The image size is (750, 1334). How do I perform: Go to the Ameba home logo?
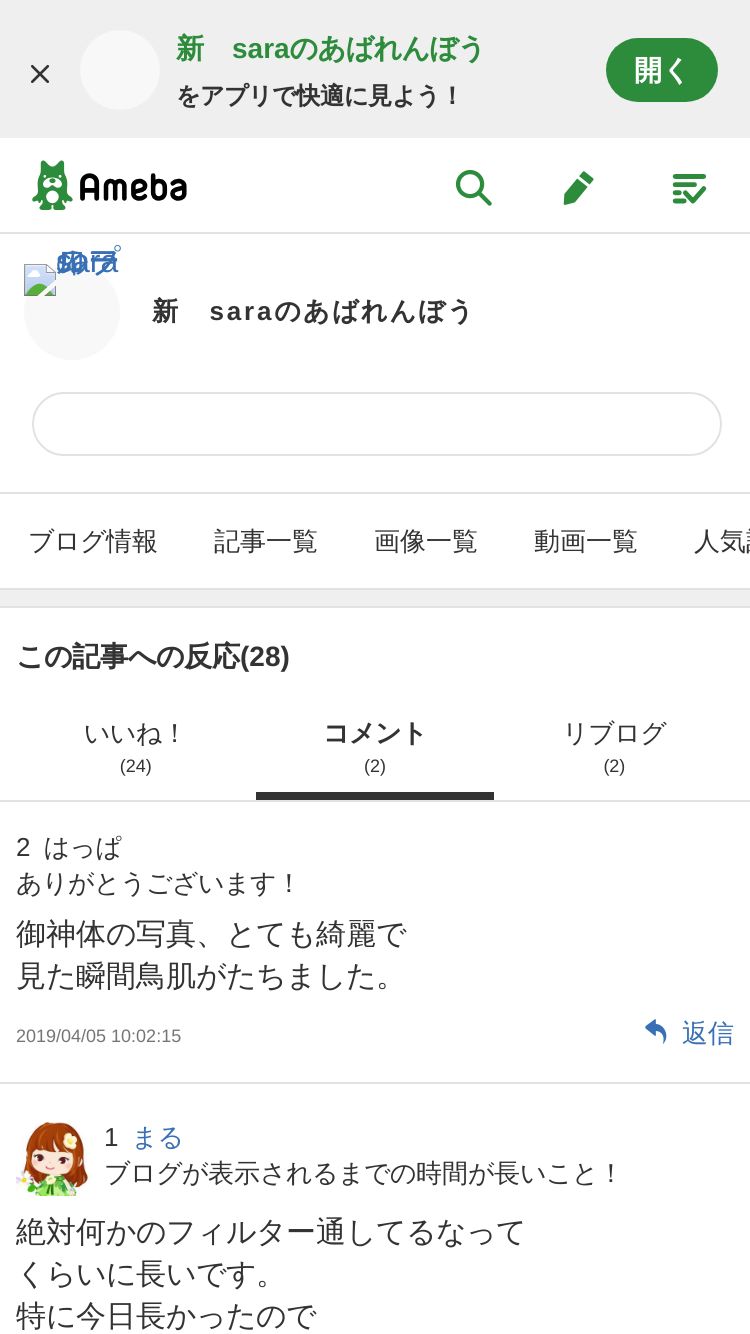coord(110,186)
